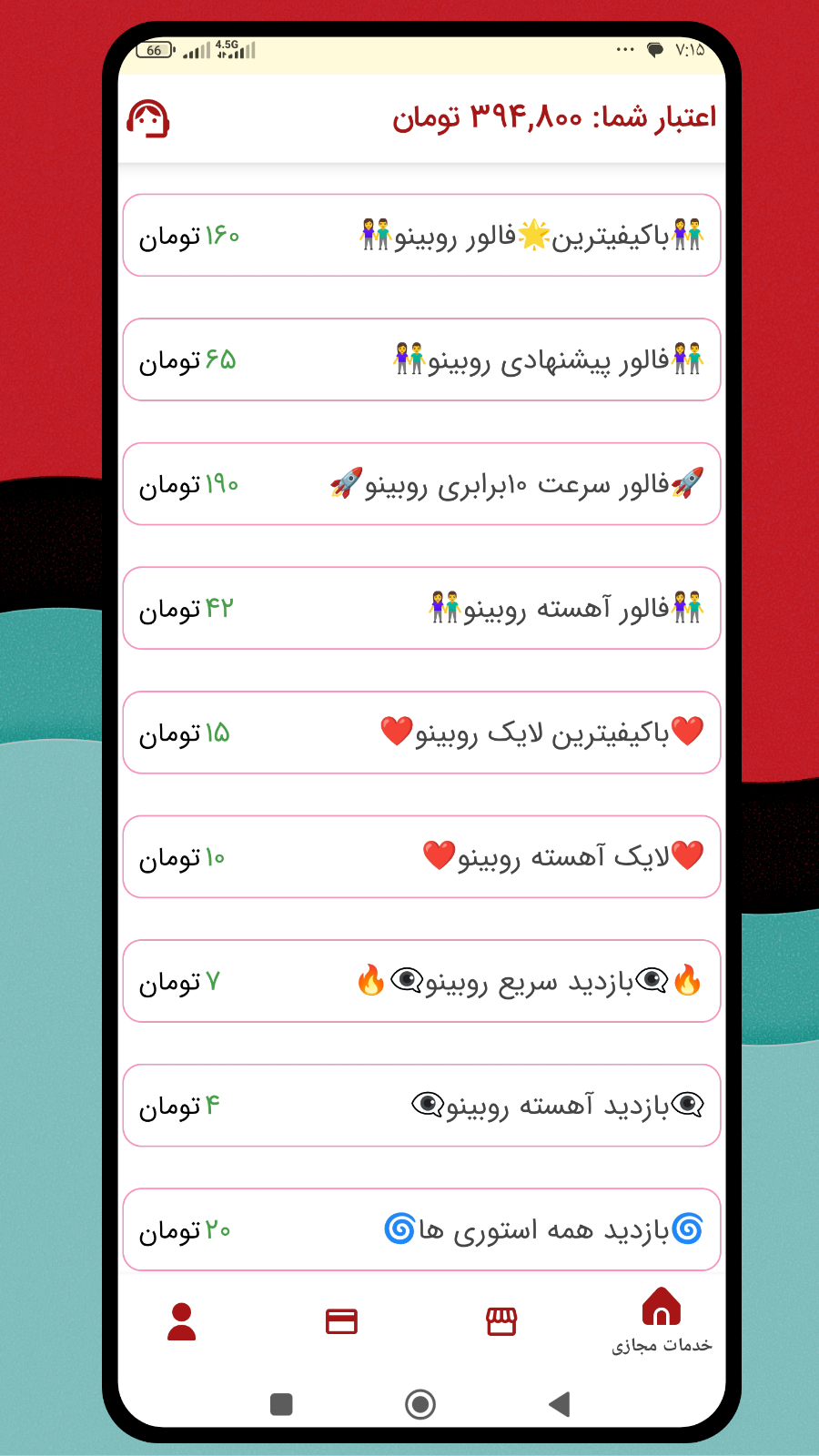
Task: Go to the payment card tab
Action: (341, 1321)
